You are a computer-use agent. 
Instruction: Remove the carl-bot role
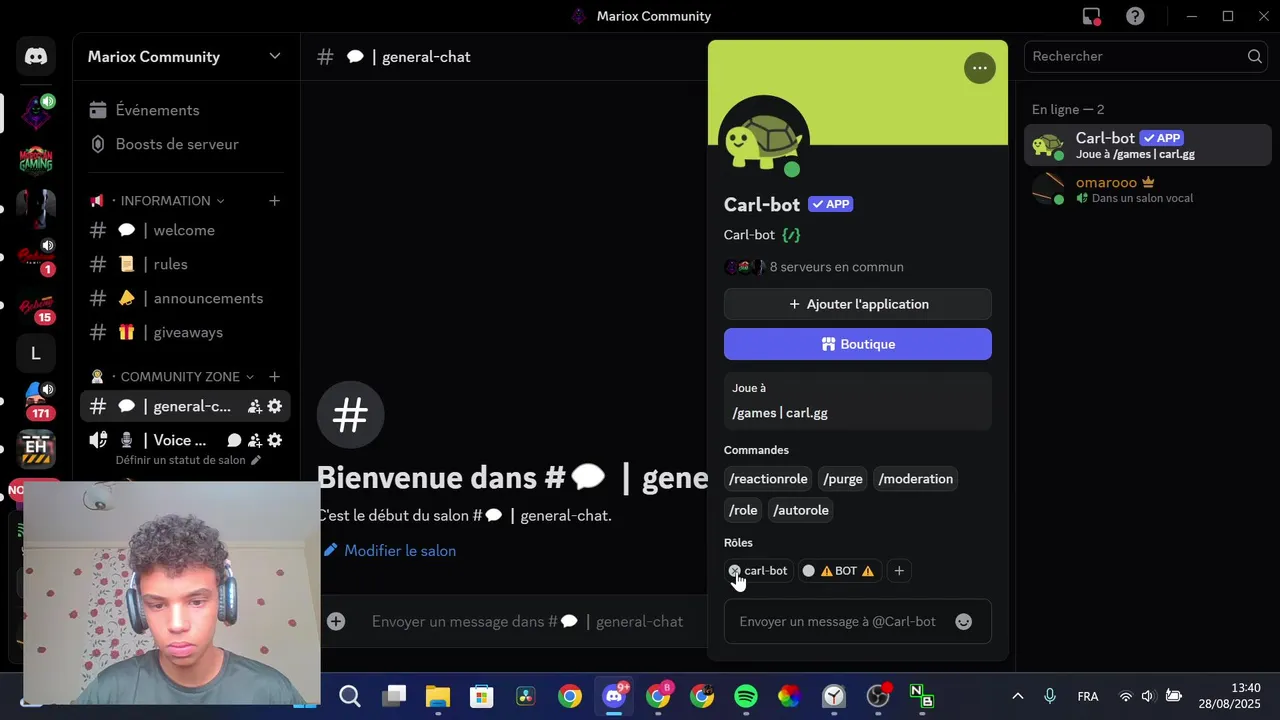tap(735, 571)
